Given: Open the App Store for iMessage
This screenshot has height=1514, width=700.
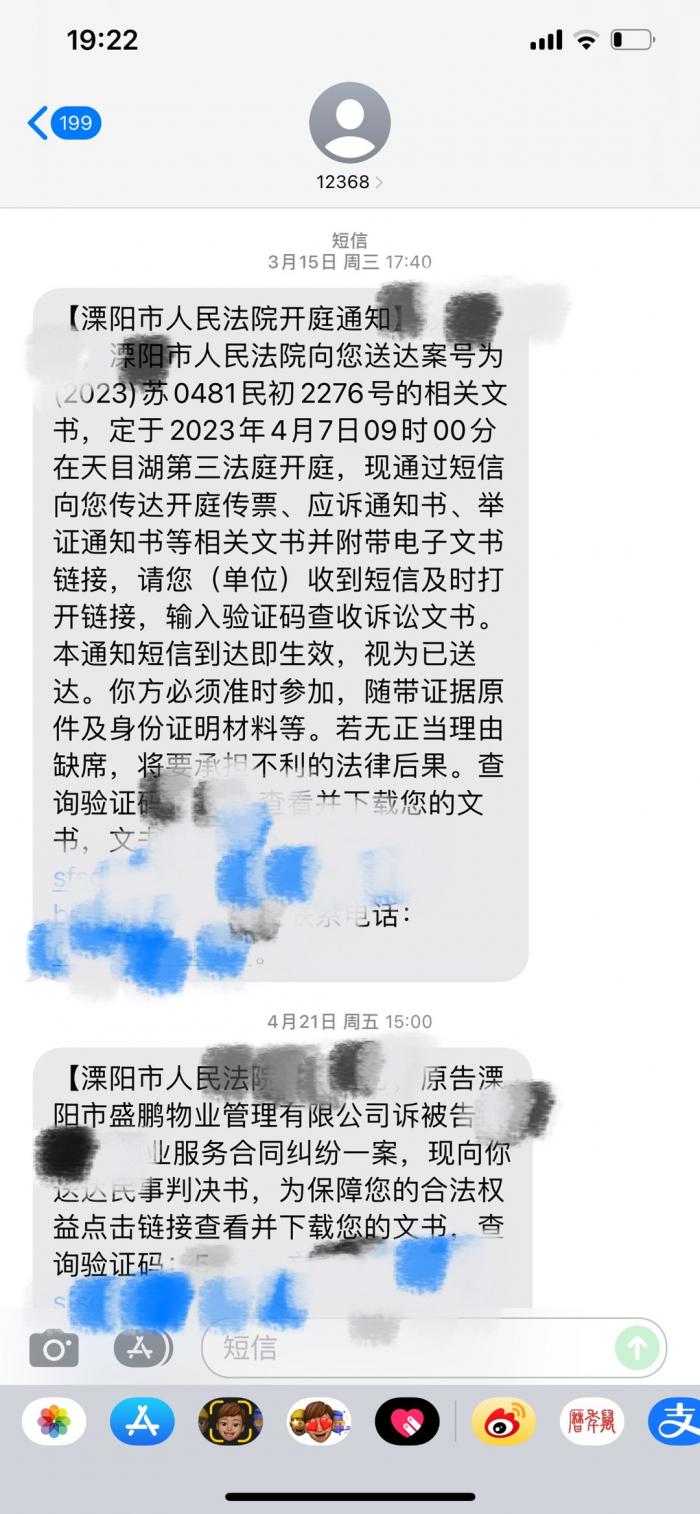Looking at the screenshot, I should pos(142,1421).
